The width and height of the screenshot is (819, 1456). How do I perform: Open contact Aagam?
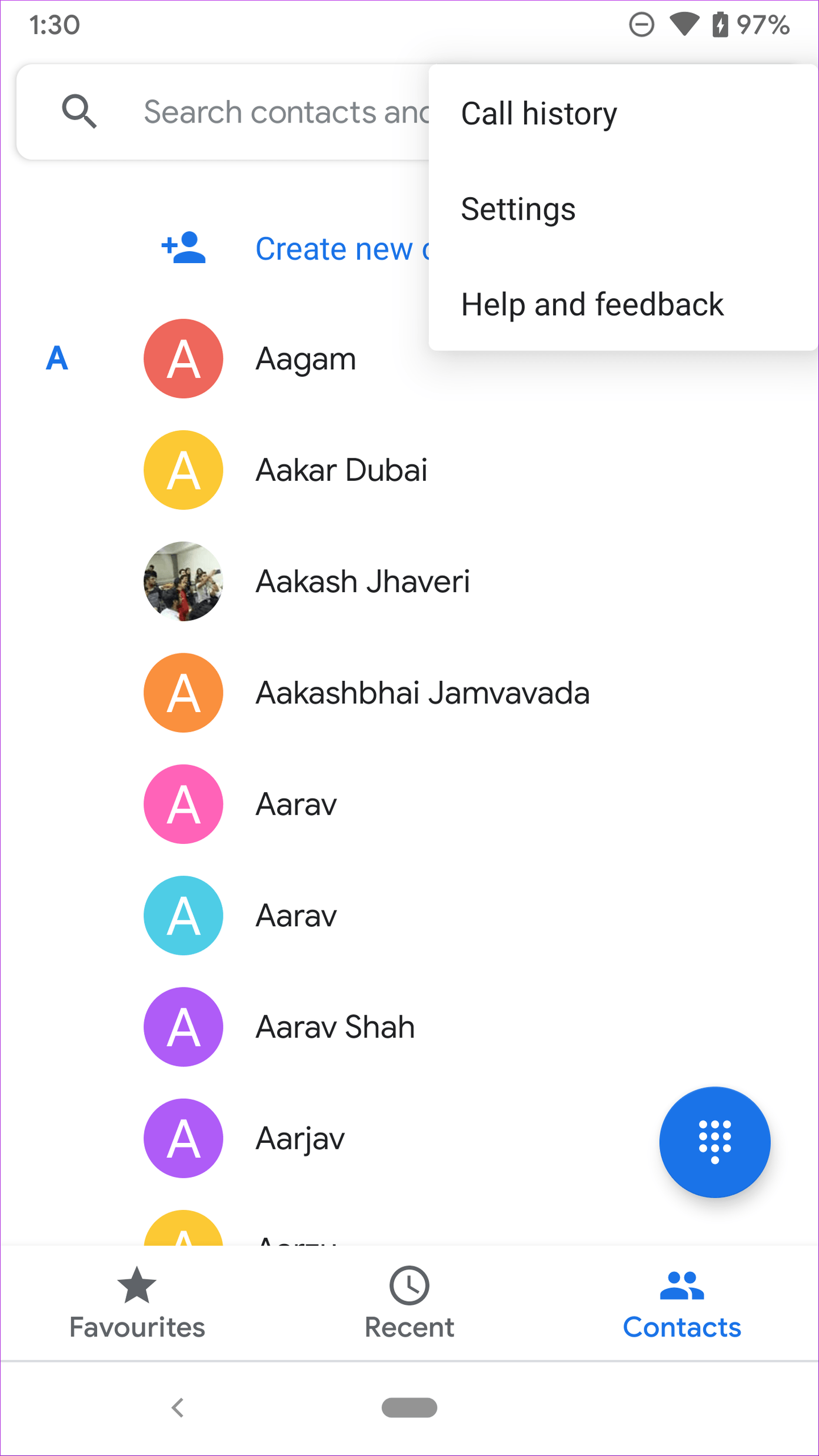306,359
